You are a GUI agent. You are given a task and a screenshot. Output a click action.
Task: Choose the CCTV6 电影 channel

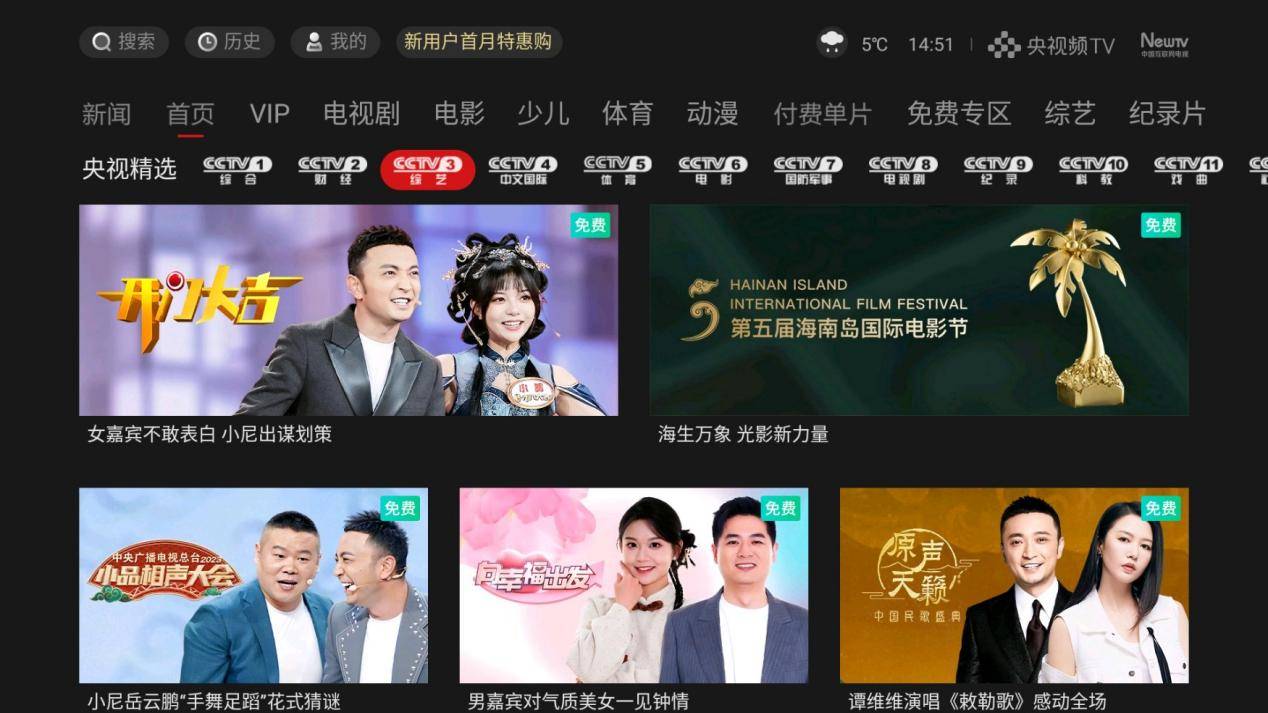point(712,170)
